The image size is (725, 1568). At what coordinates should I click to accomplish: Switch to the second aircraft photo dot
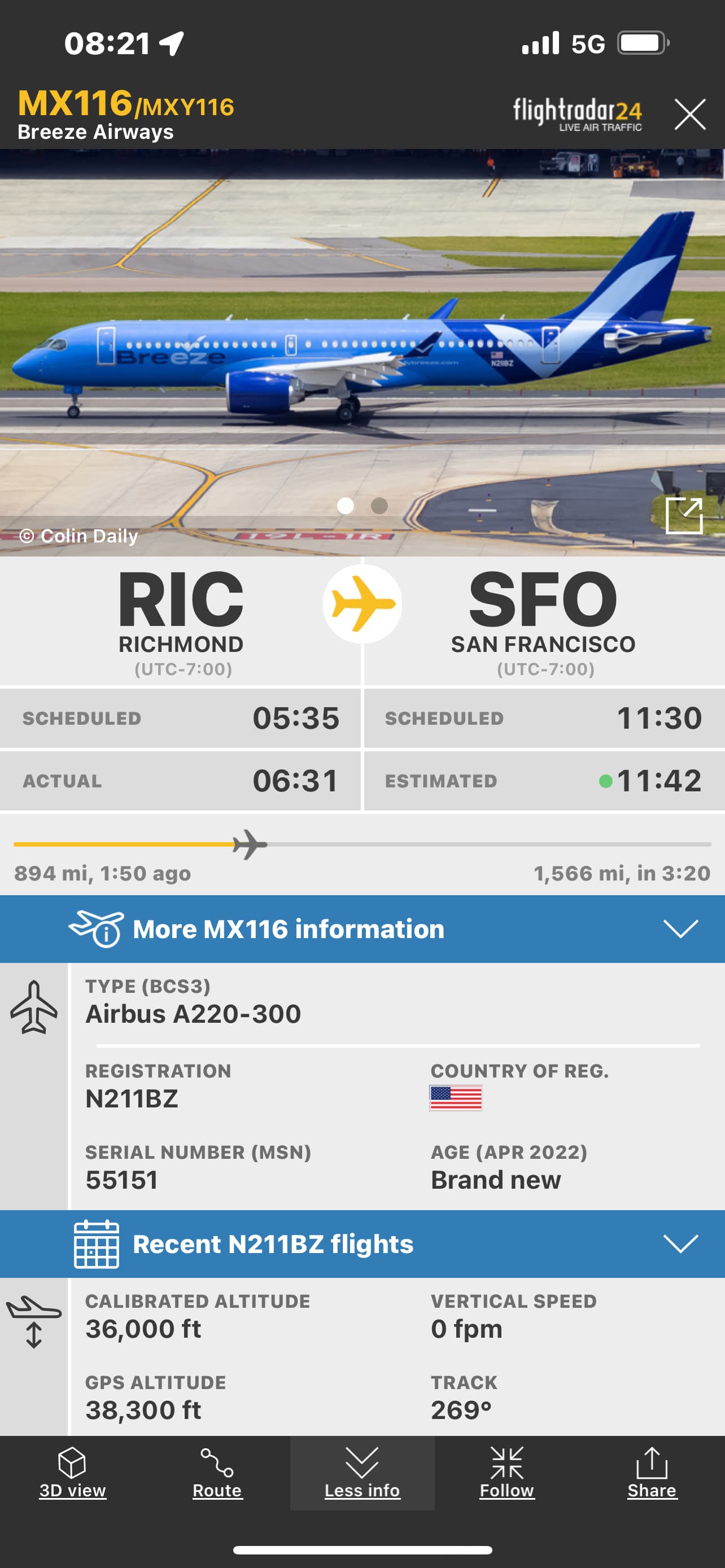(379, 506)
